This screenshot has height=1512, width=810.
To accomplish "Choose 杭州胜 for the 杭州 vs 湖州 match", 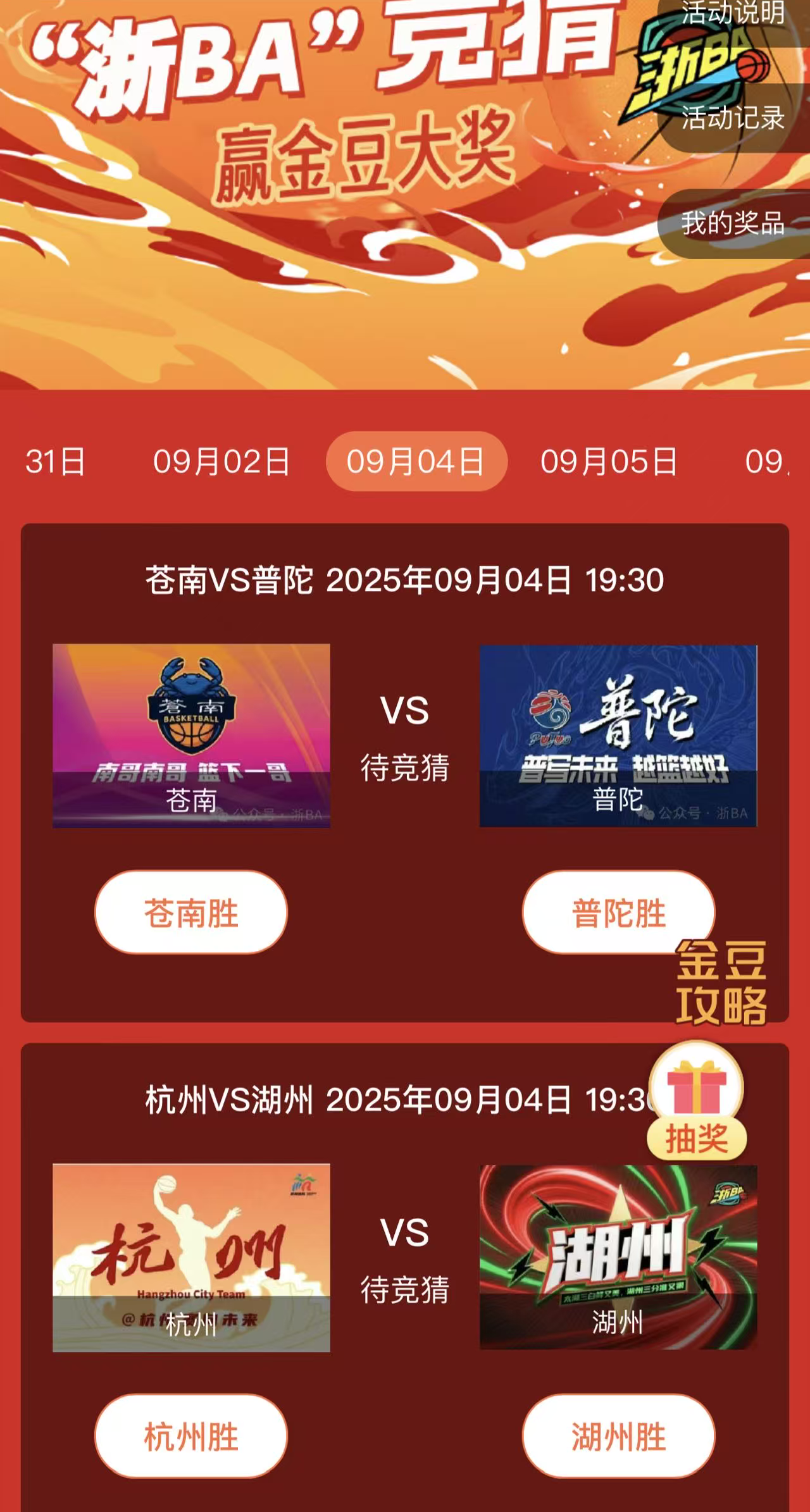I will pos(191,1436).
